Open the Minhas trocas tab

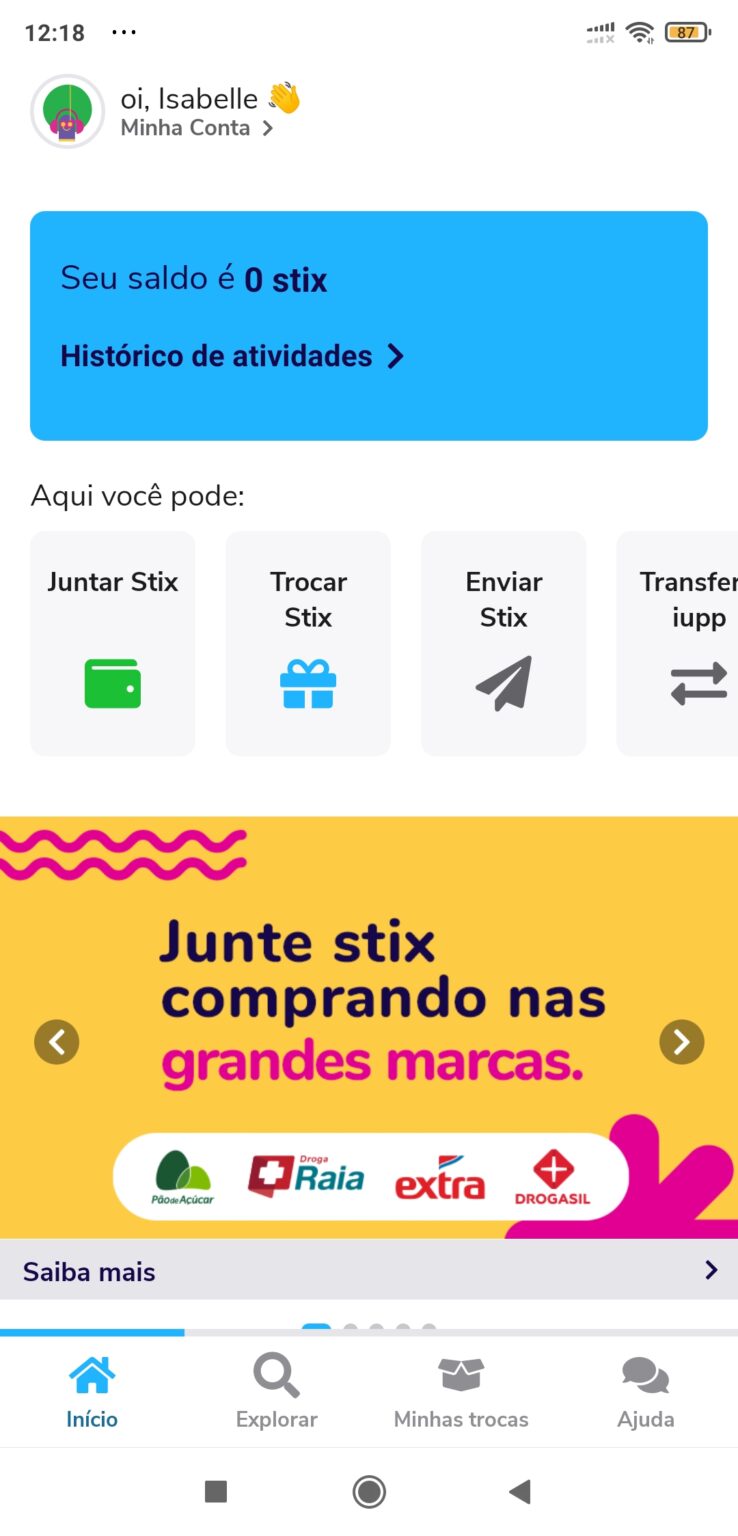pyautogui.click(x=461, y=1392)
